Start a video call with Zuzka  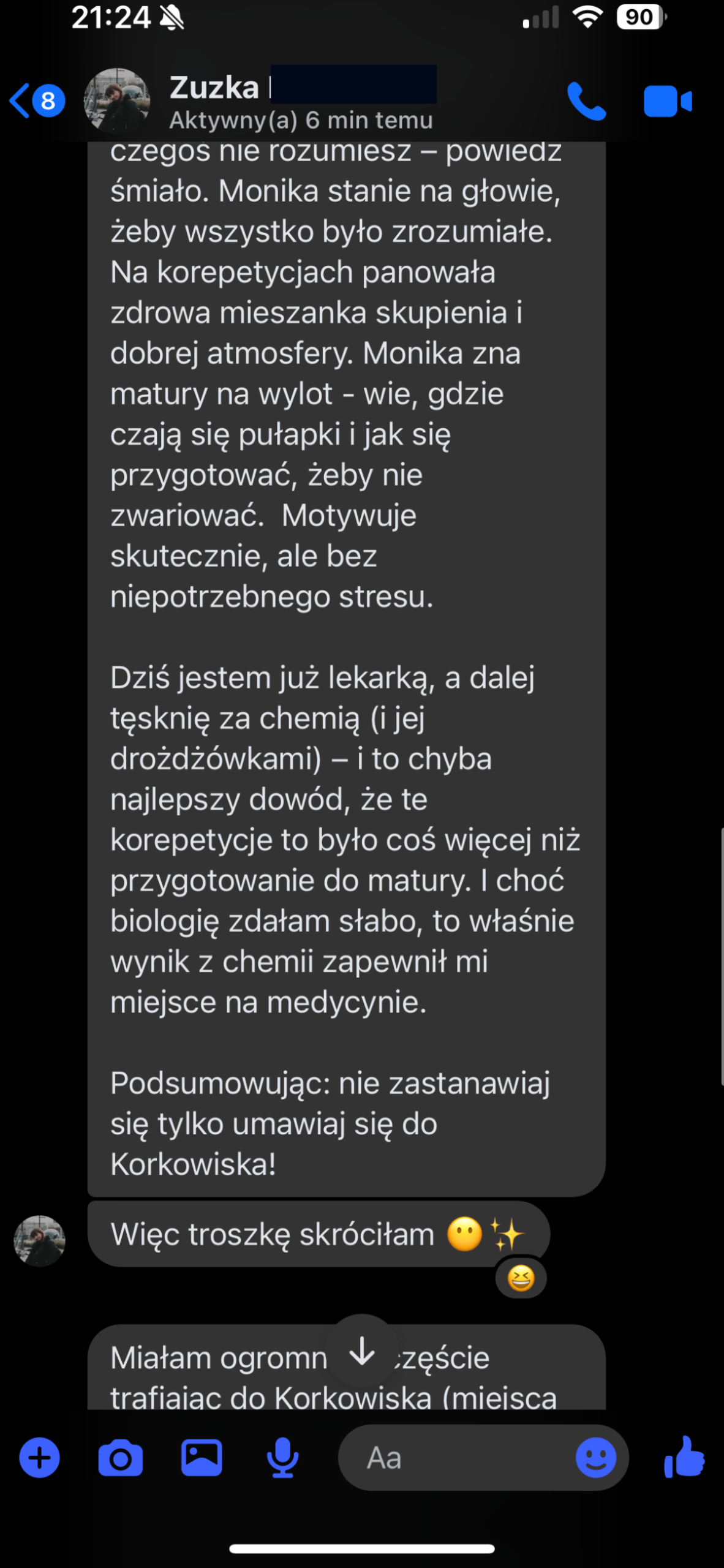click(667, 101)
